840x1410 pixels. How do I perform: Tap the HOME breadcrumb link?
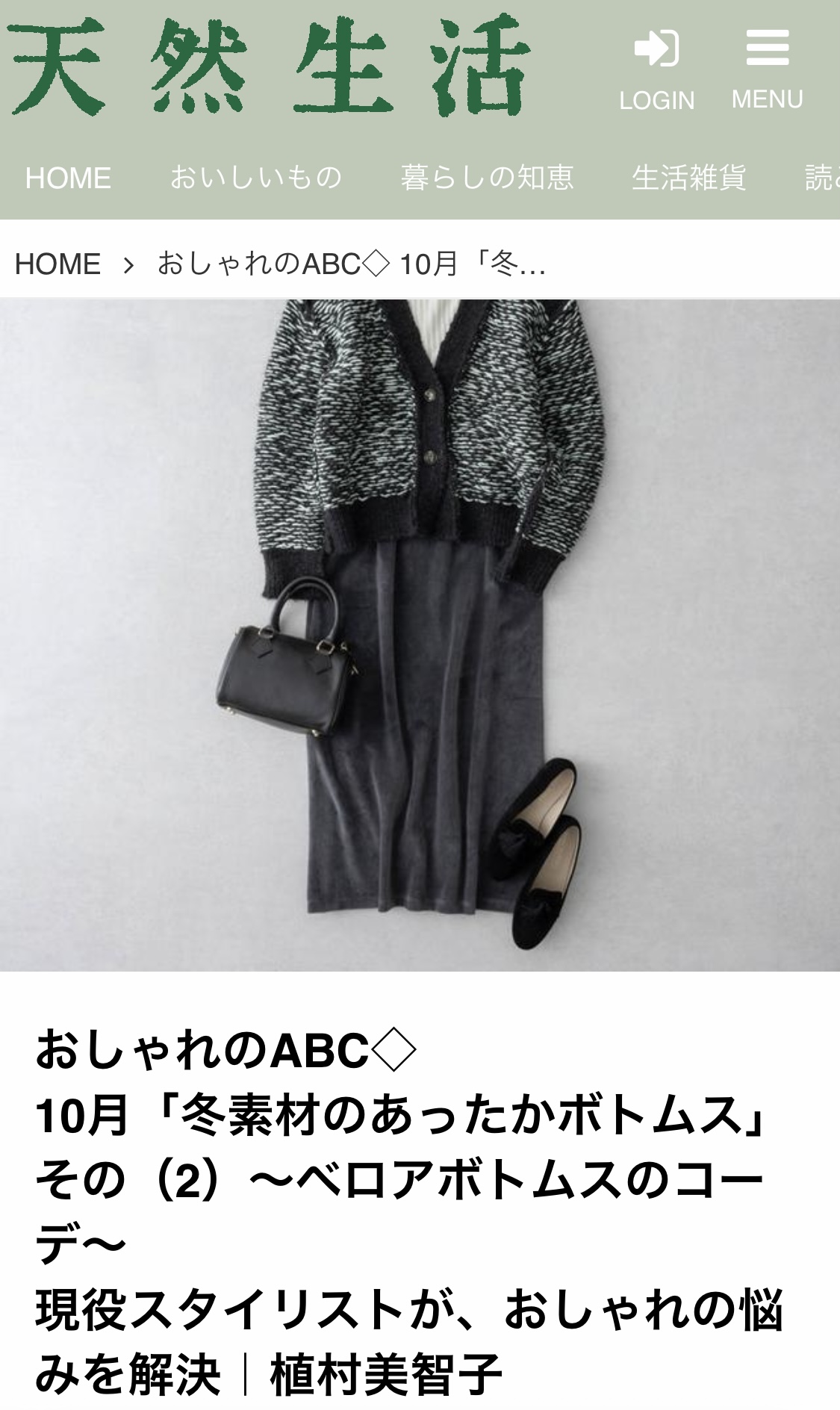tap(57, 264)
